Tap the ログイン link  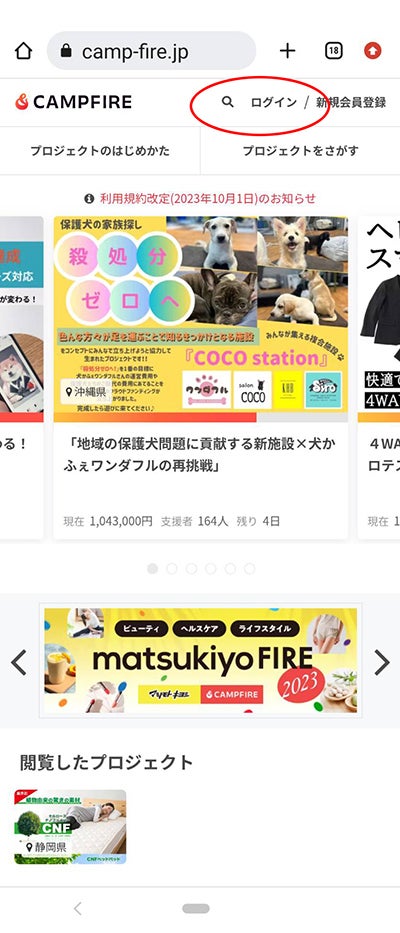tap(273, 102)
